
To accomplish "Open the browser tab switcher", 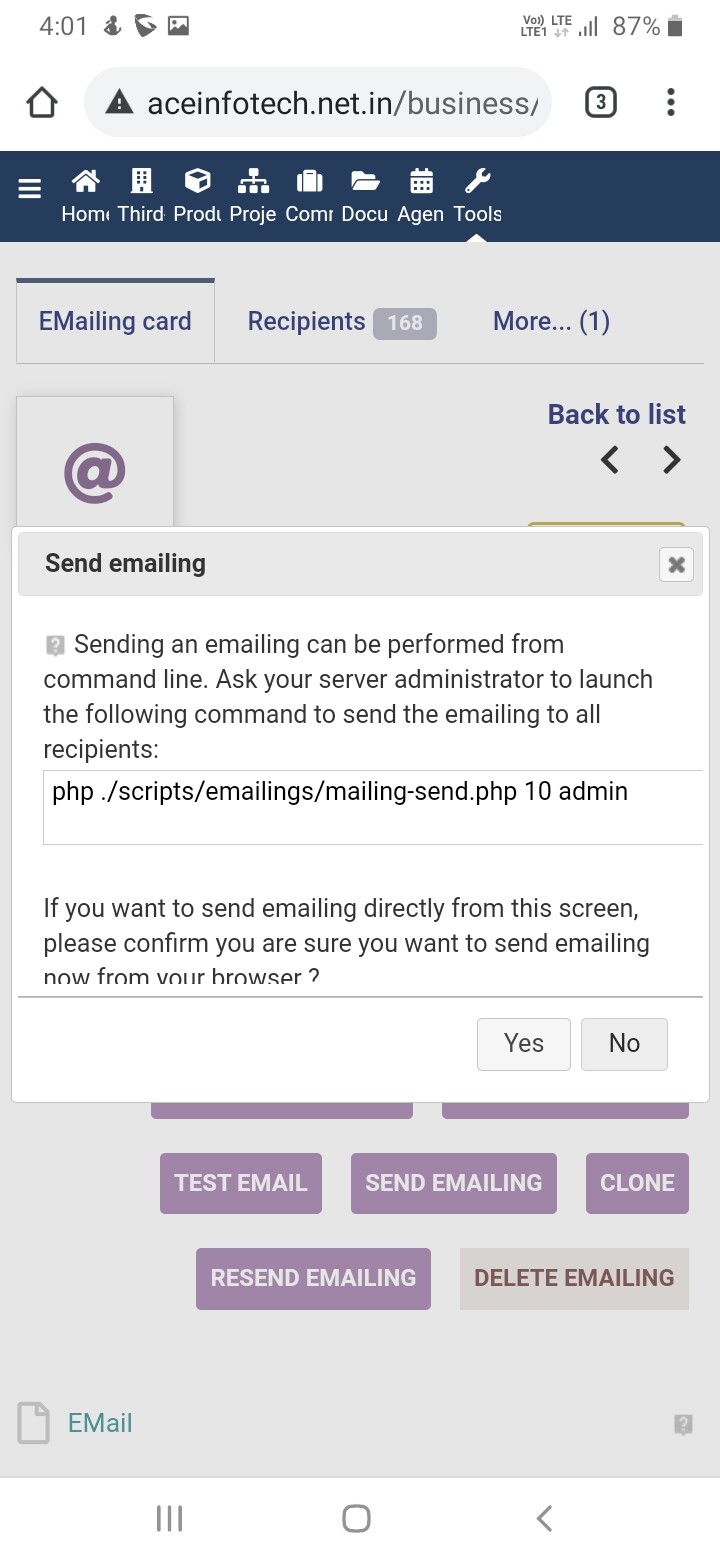I will pyautogui.click(x=600, y=102).
